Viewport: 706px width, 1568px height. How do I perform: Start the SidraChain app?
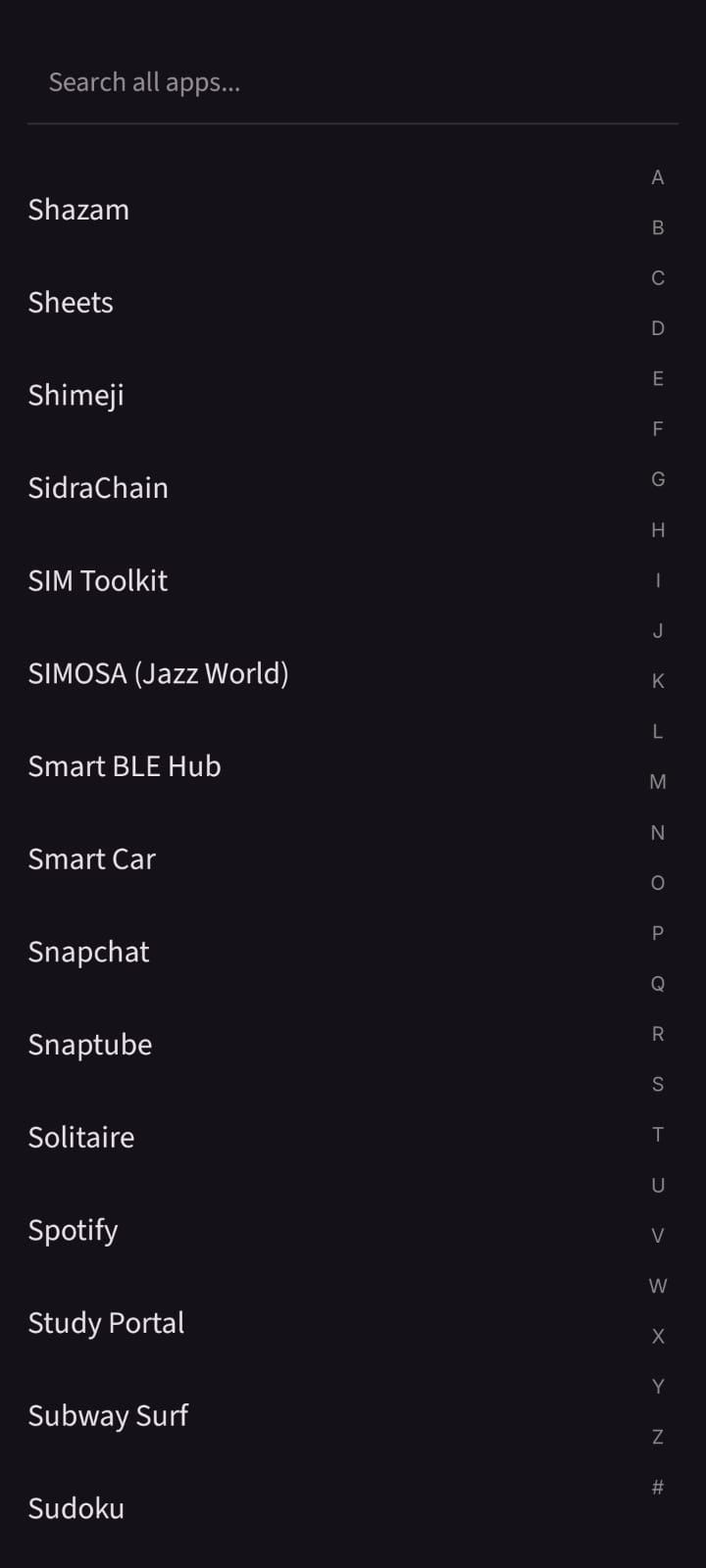[x=98, y=487]
